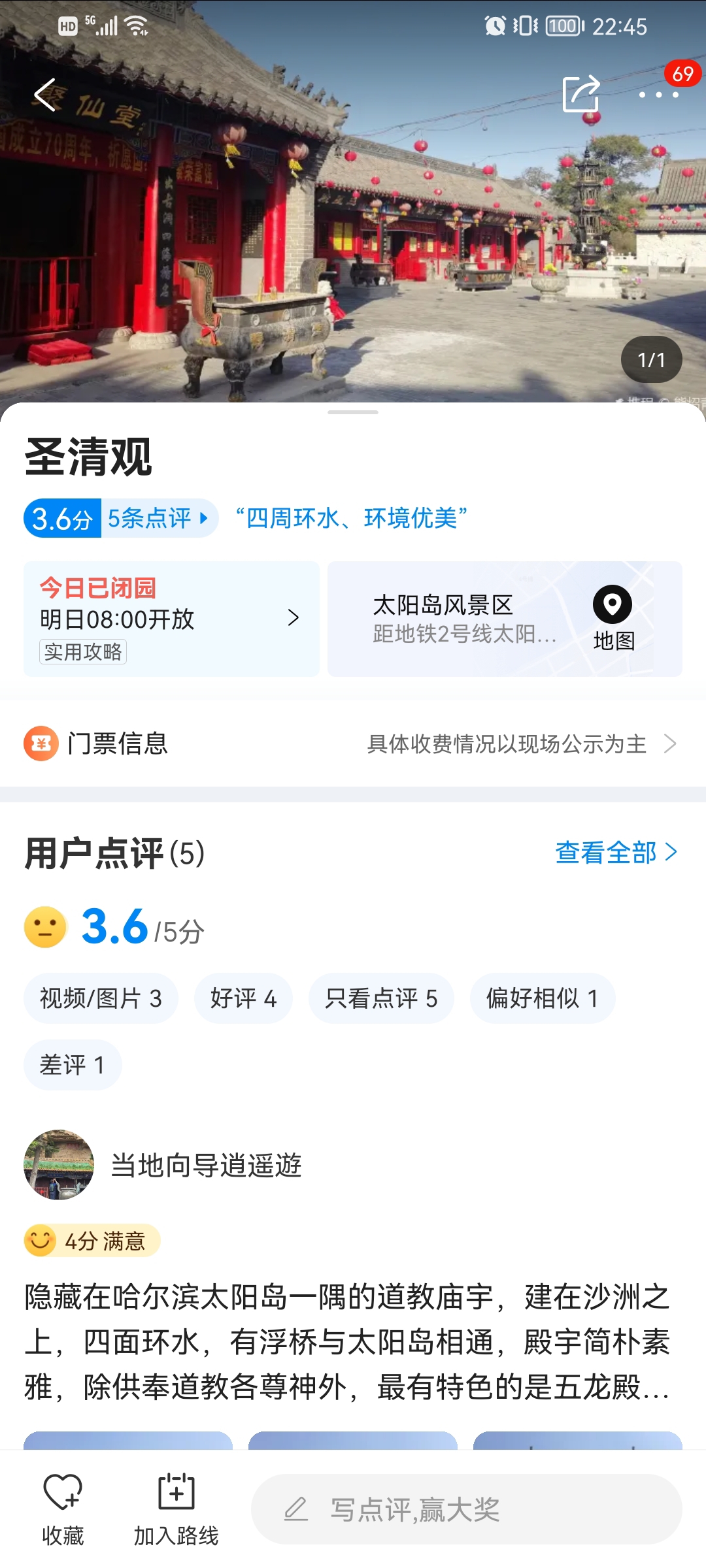Select the 好评 4 filter chip
706x1568 pixels.
coord(243,998)
